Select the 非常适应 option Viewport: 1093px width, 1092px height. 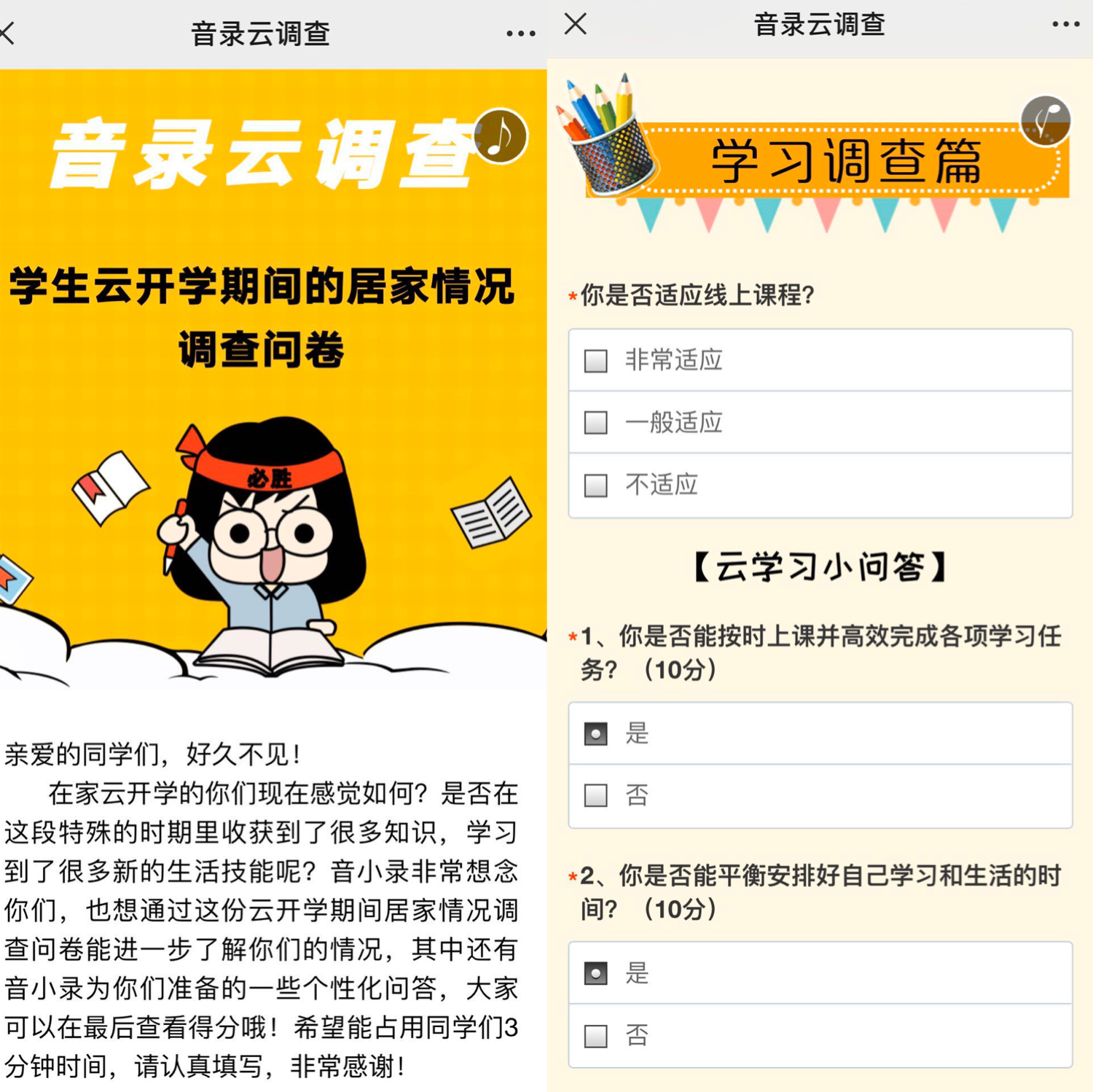(596, 361)
